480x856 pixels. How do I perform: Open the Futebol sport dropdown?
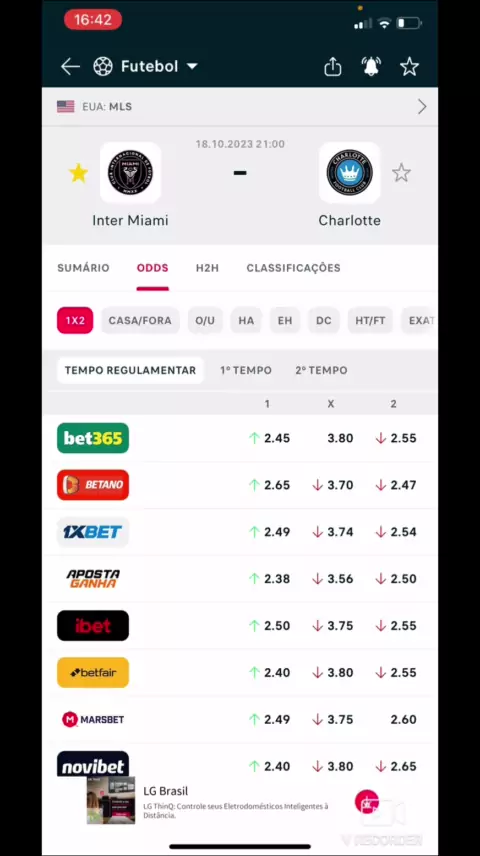[146, 67]
